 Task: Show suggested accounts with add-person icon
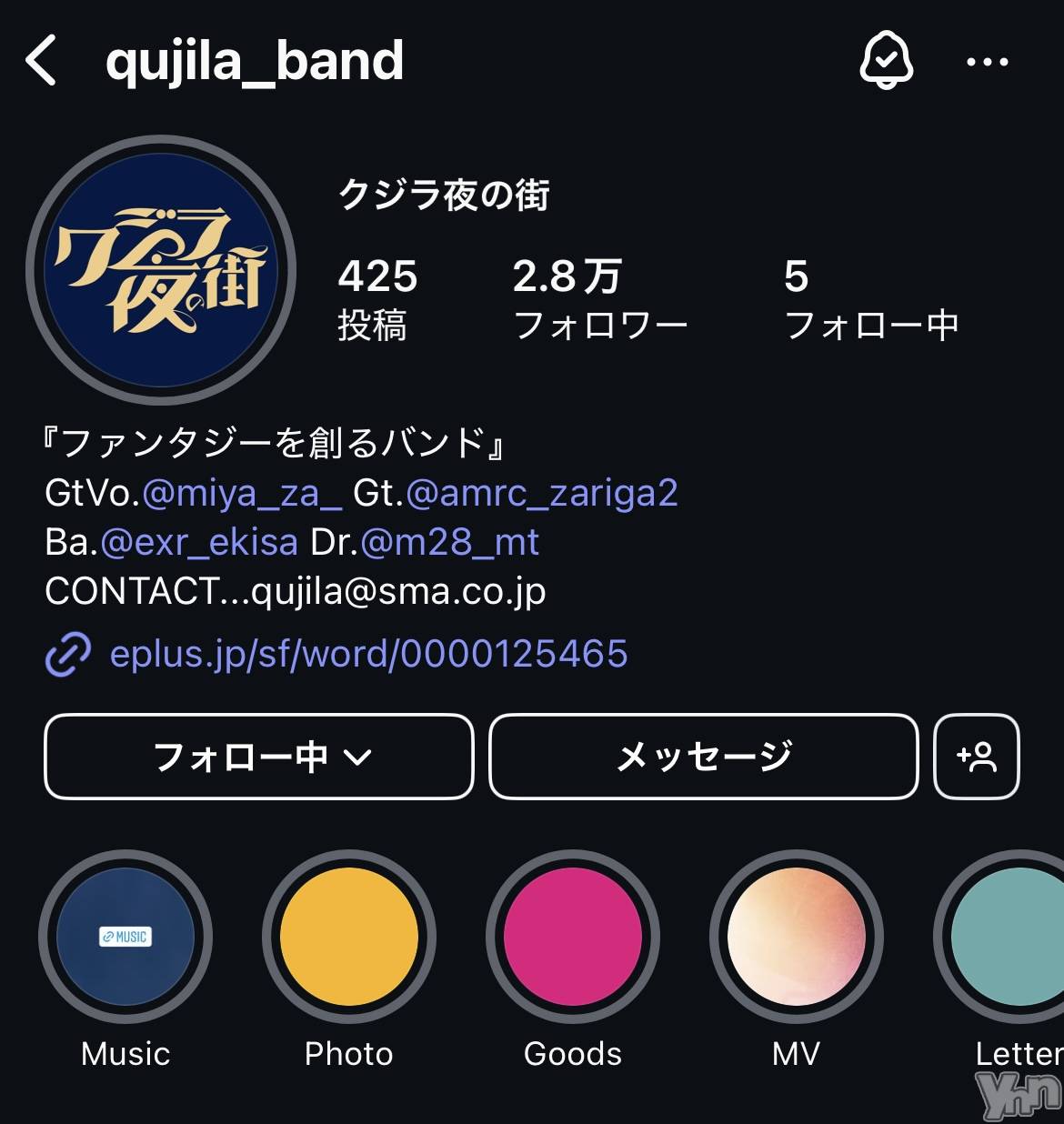977,757
